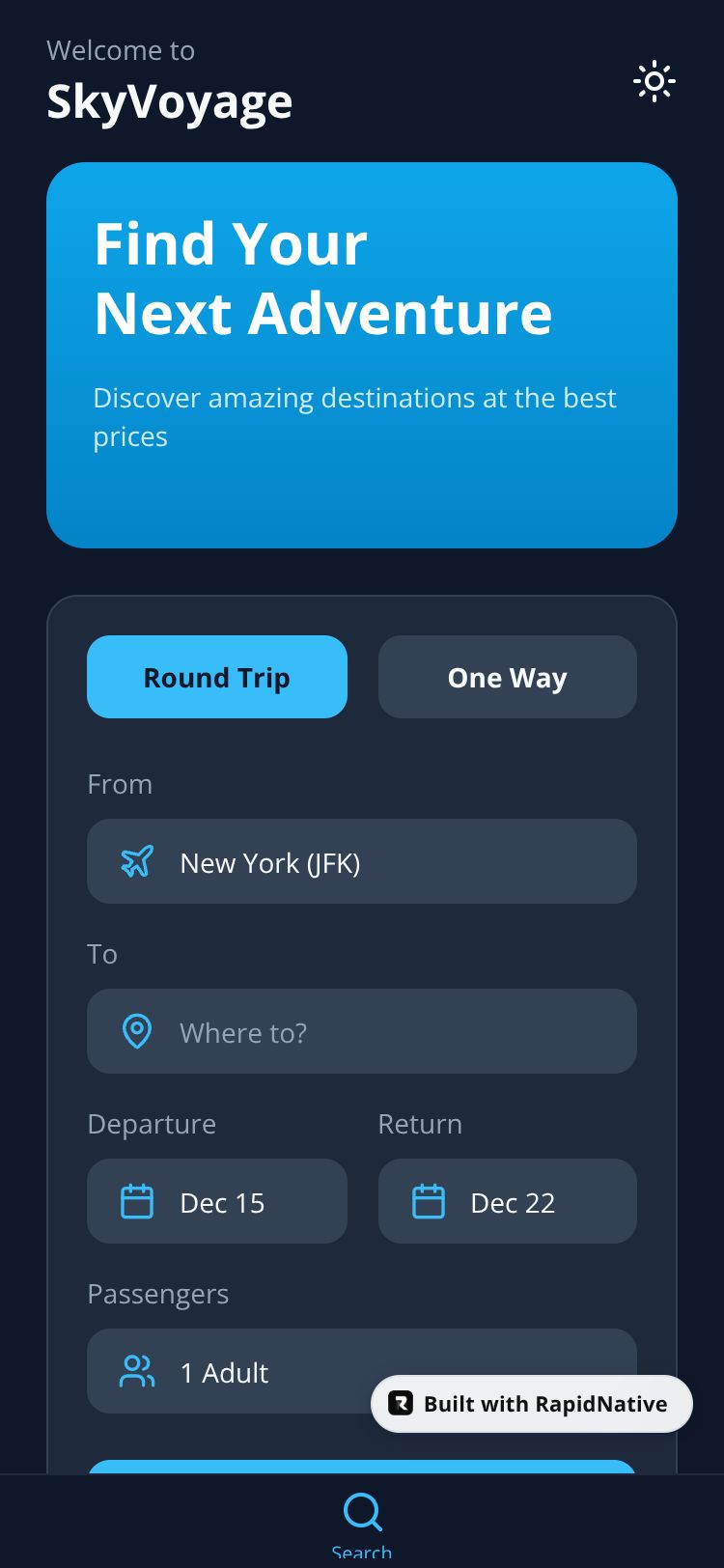This screenshot has width=724, height=1568.
Task: Open the Built with RapidNative badge
Action: [531, 1404]
